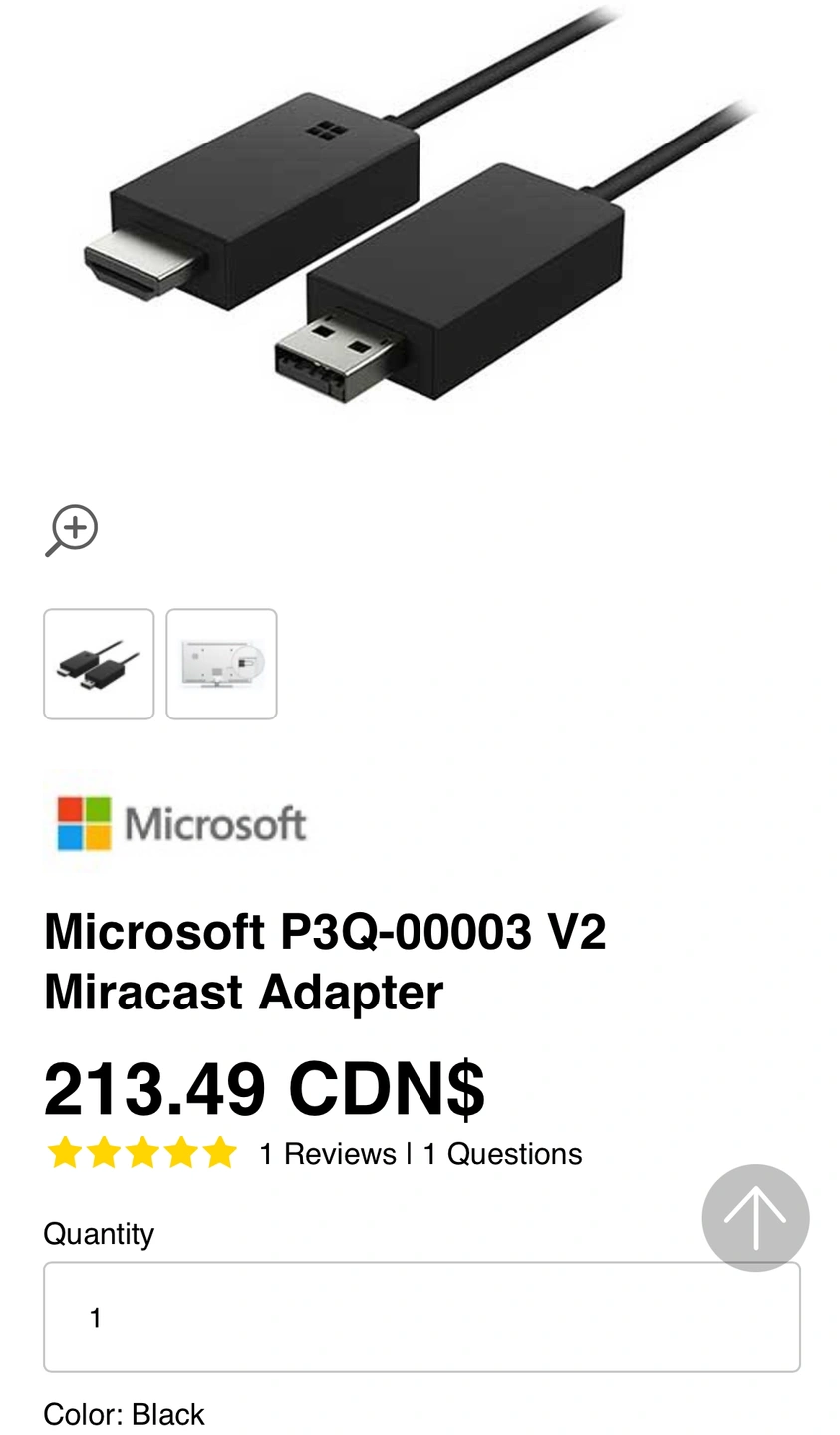Open the 1 Reviews link
Screen dimensions: 840x1435
[x=328, y=1154]
